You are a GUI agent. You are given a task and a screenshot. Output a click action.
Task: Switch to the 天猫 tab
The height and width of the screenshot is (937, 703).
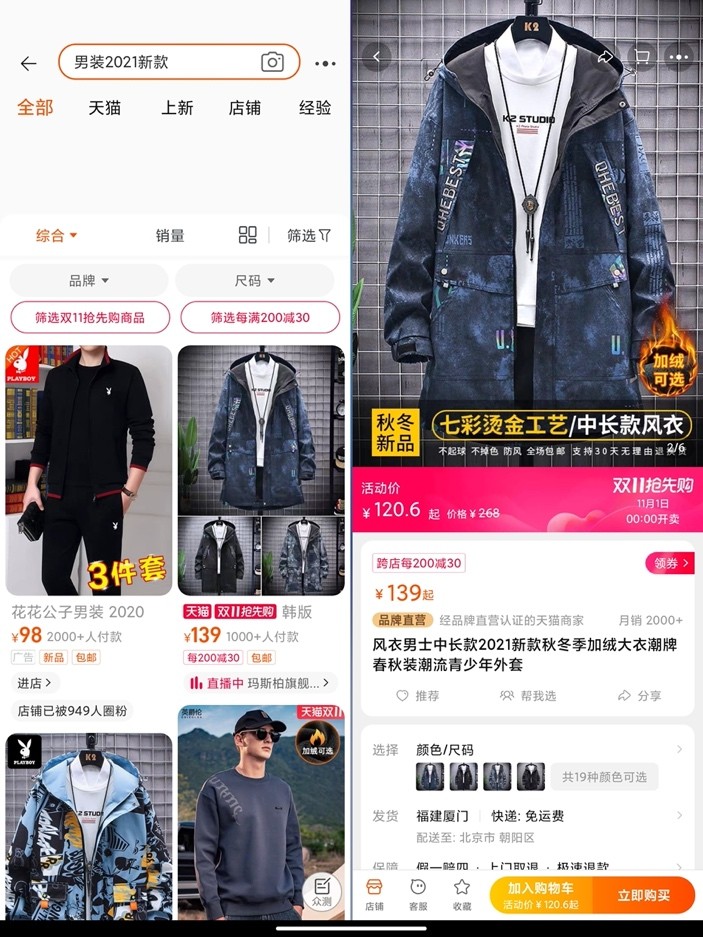pos(105,108)
